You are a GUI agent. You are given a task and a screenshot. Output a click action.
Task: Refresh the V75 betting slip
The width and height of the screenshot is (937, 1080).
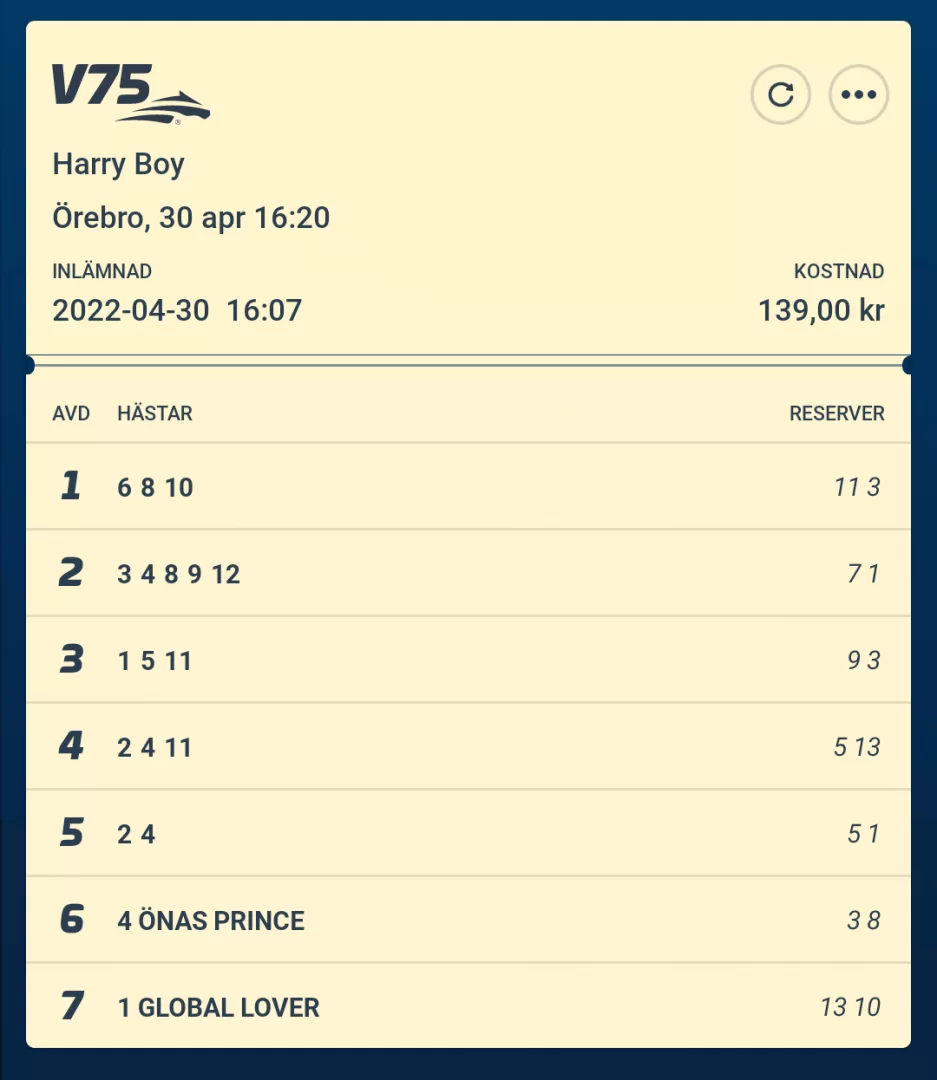pyautogui.click(x=780, y=95)
